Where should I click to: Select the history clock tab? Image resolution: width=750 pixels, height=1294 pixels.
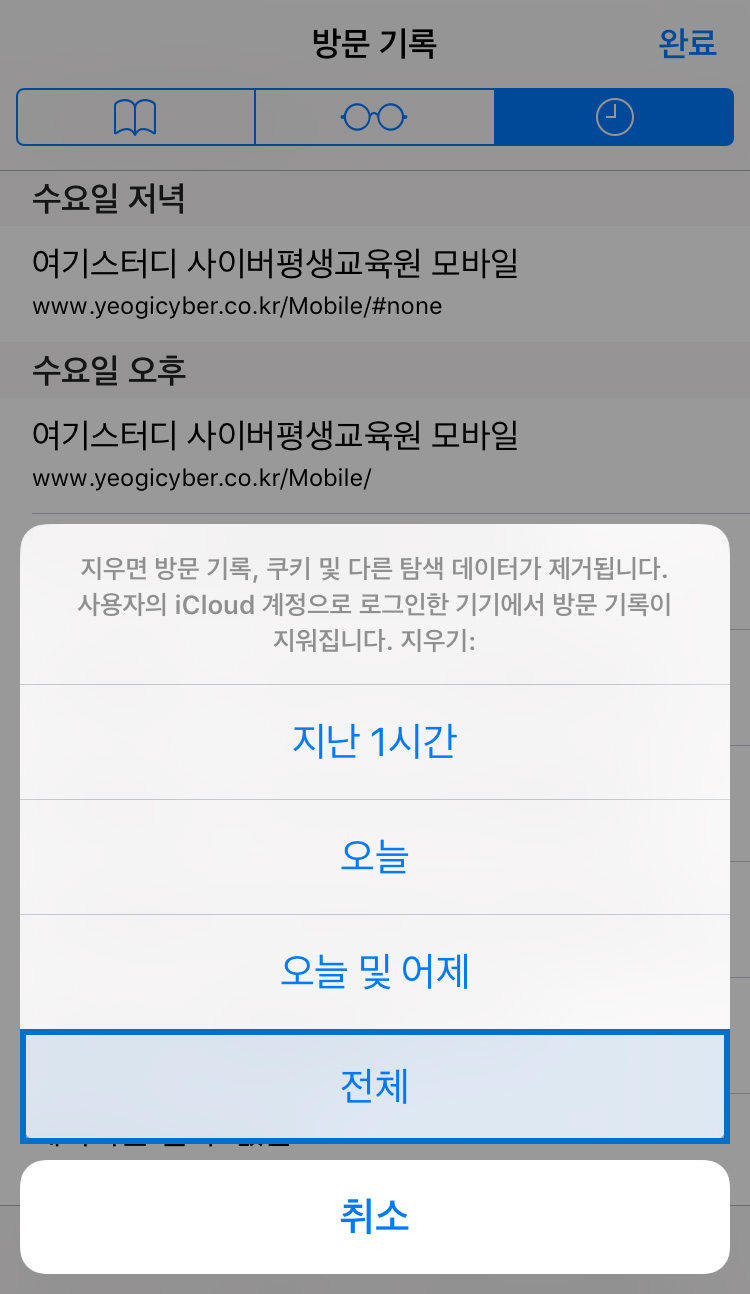click(614, 117)
